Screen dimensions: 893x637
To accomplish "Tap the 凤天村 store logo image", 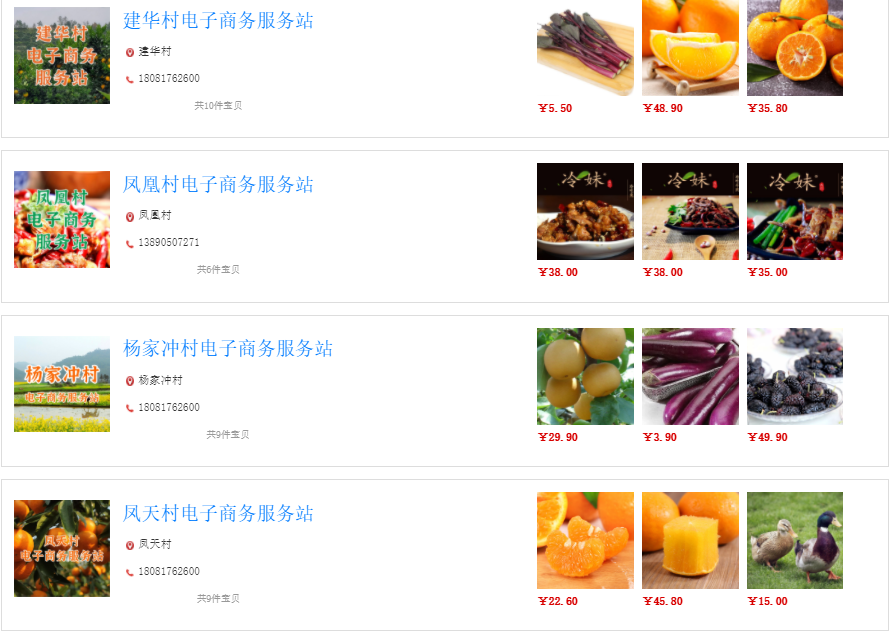I will click(x=62, y=548).
